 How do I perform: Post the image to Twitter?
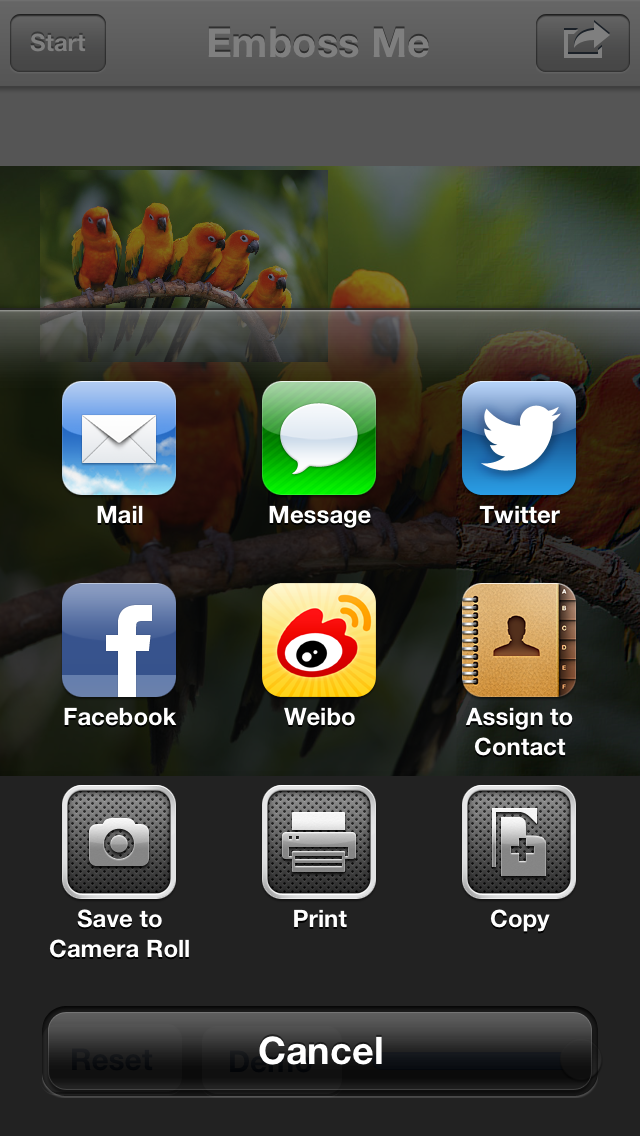click(x=519, y=438)
